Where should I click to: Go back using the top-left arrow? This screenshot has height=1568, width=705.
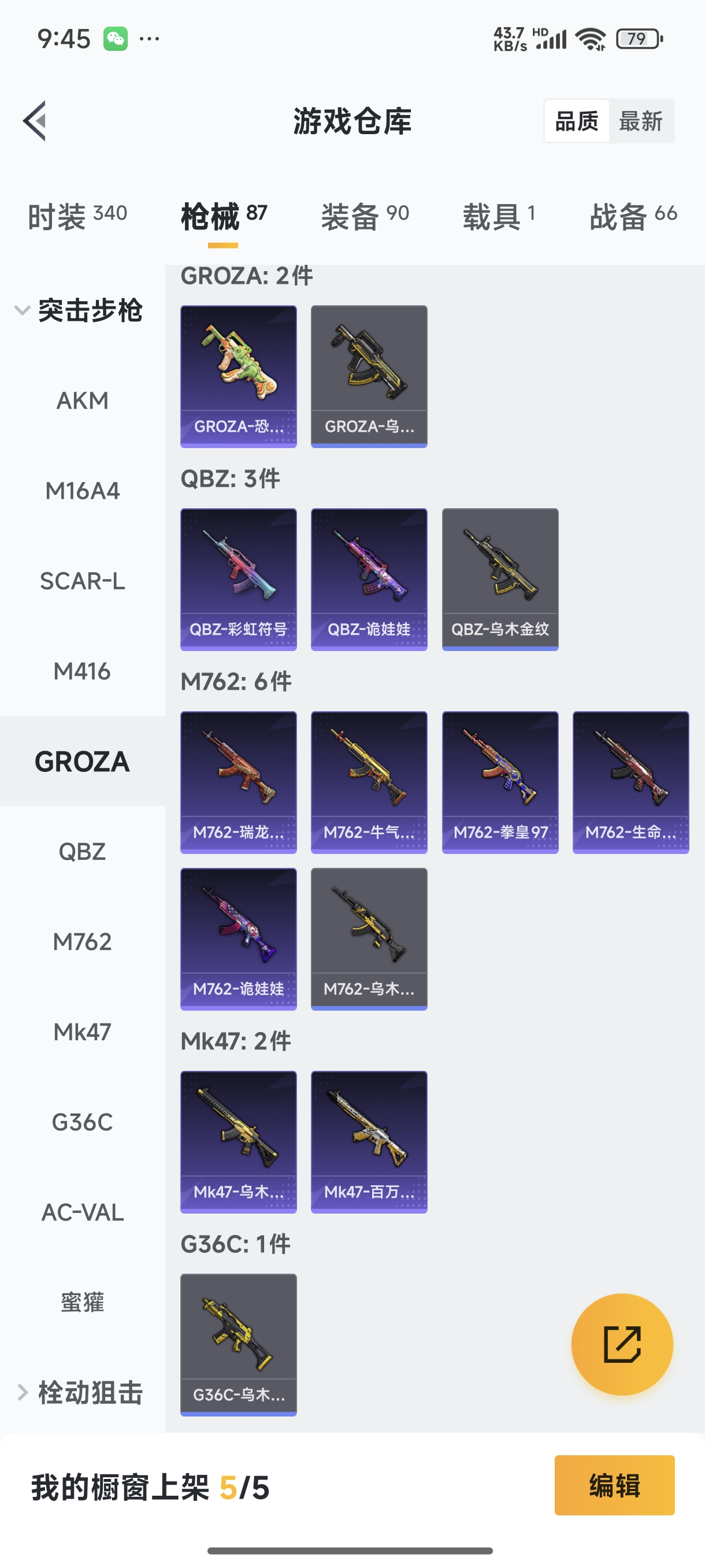35,120
